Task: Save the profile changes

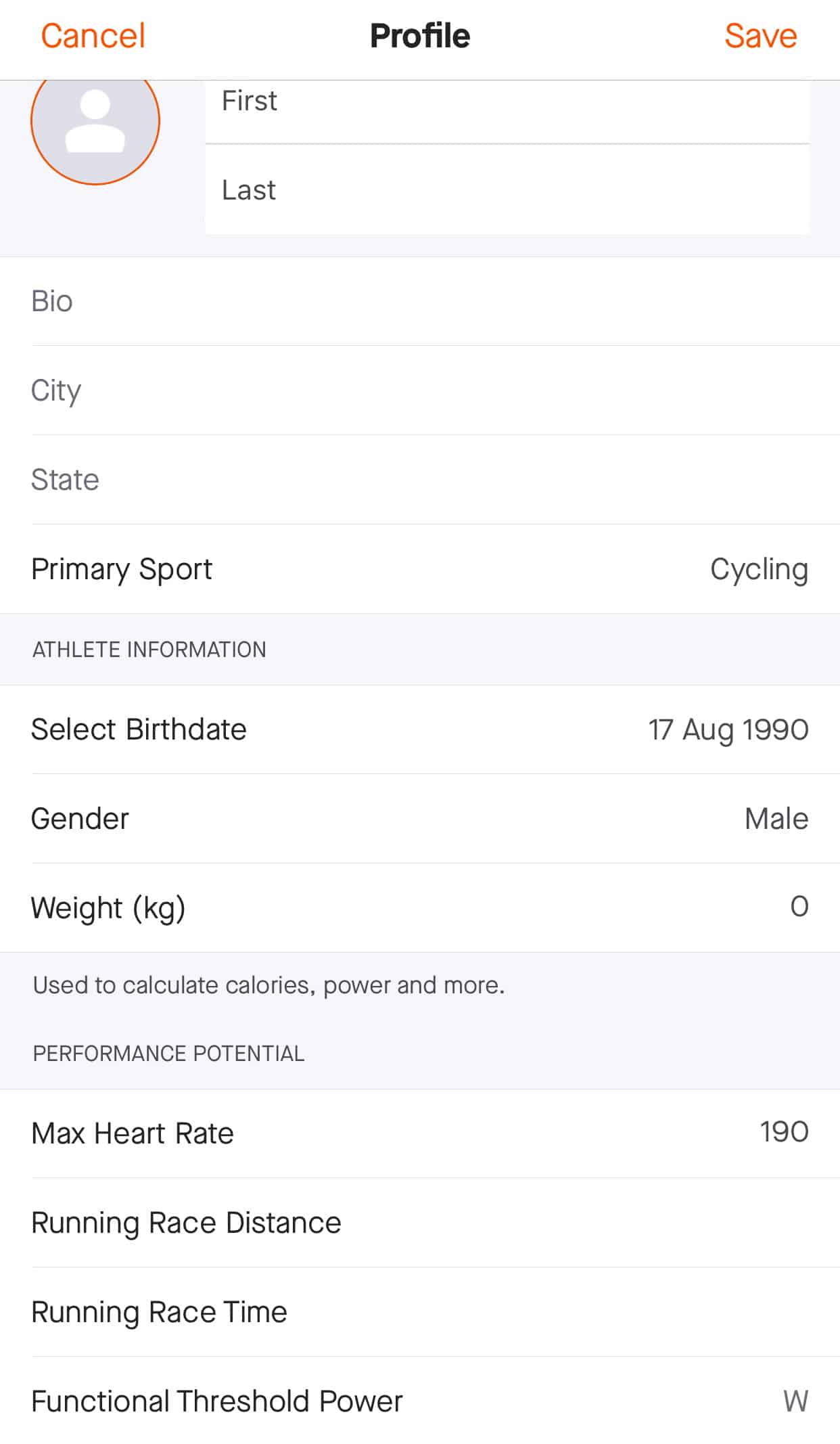Action: [x=759, y=35]
